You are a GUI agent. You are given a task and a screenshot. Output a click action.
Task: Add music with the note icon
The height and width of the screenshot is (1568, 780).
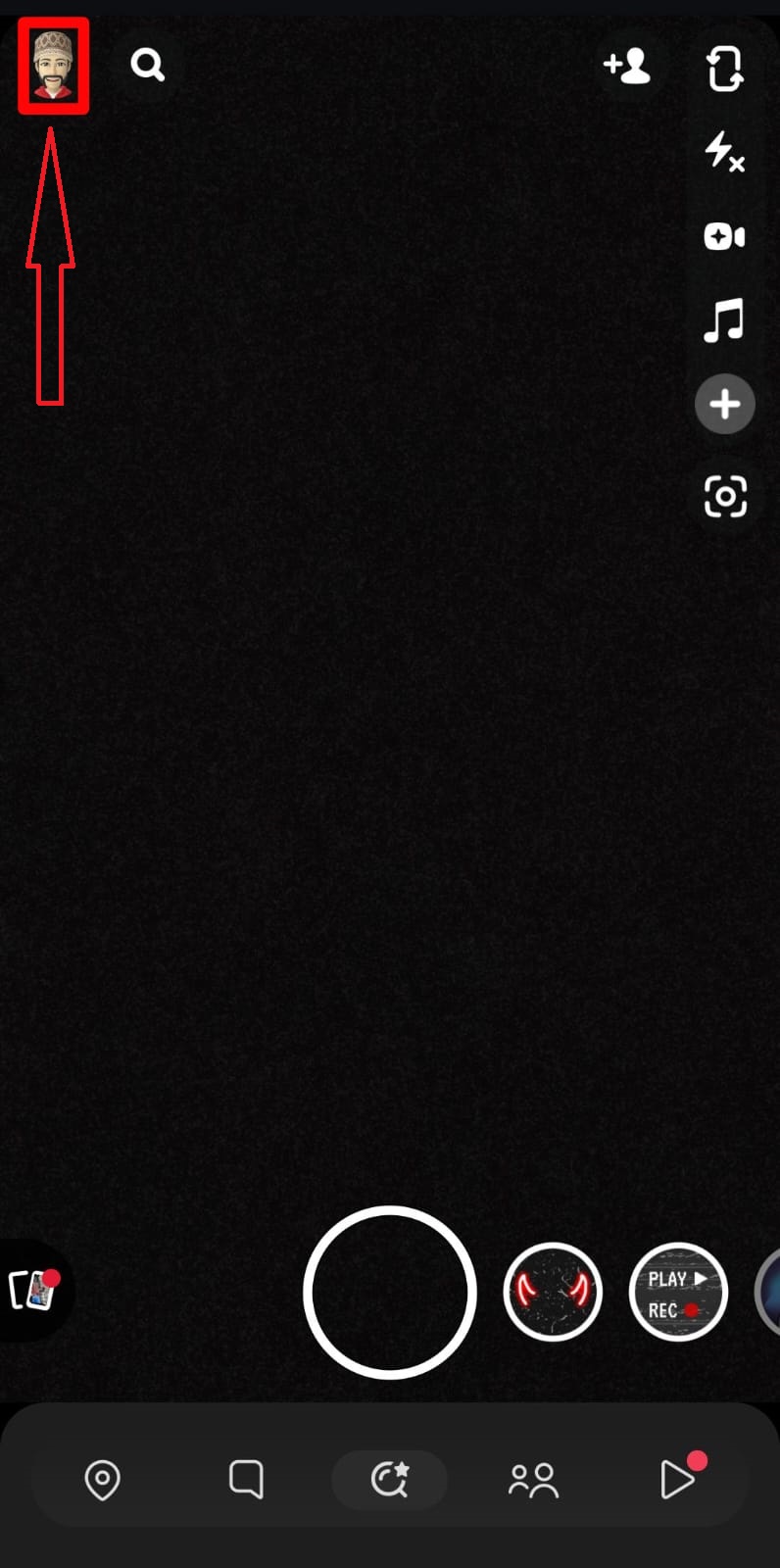[724, 320]
